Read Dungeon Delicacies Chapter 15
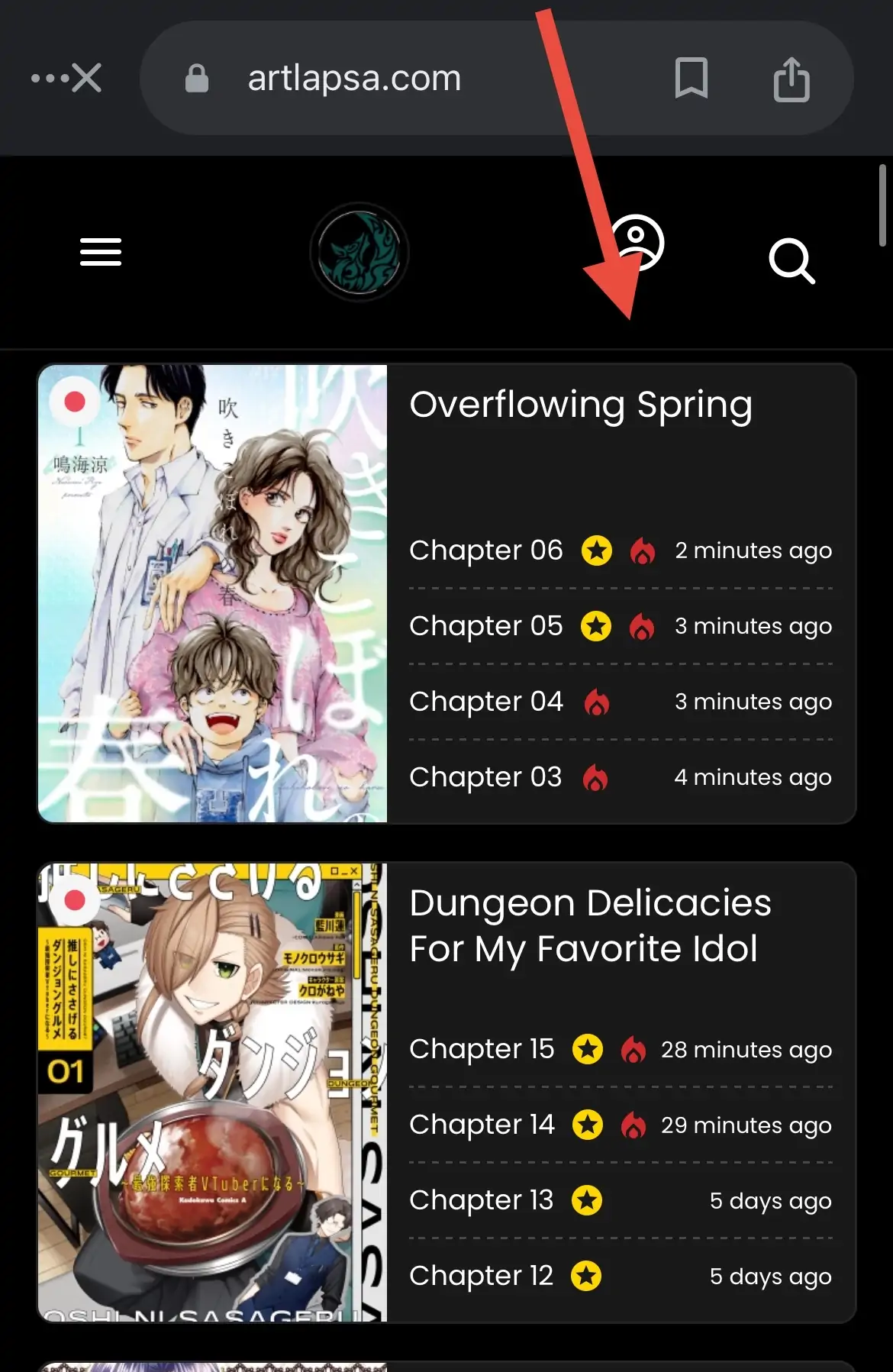This screenshot has width=893, height=1372. [482, 1049]
